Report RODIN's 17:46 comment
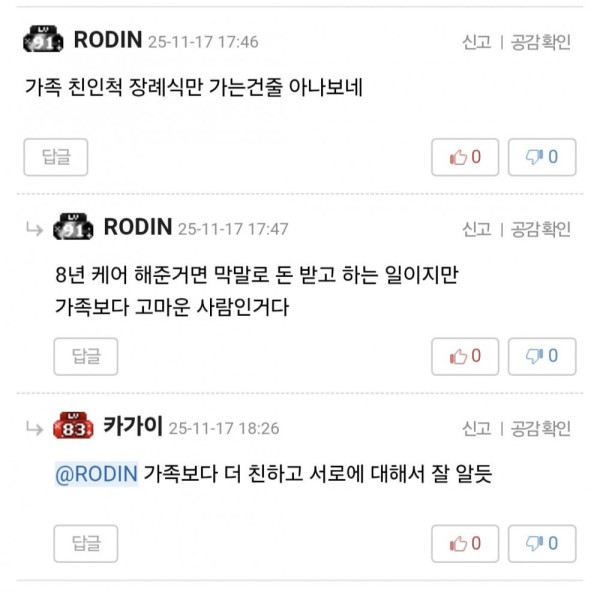 476,42
